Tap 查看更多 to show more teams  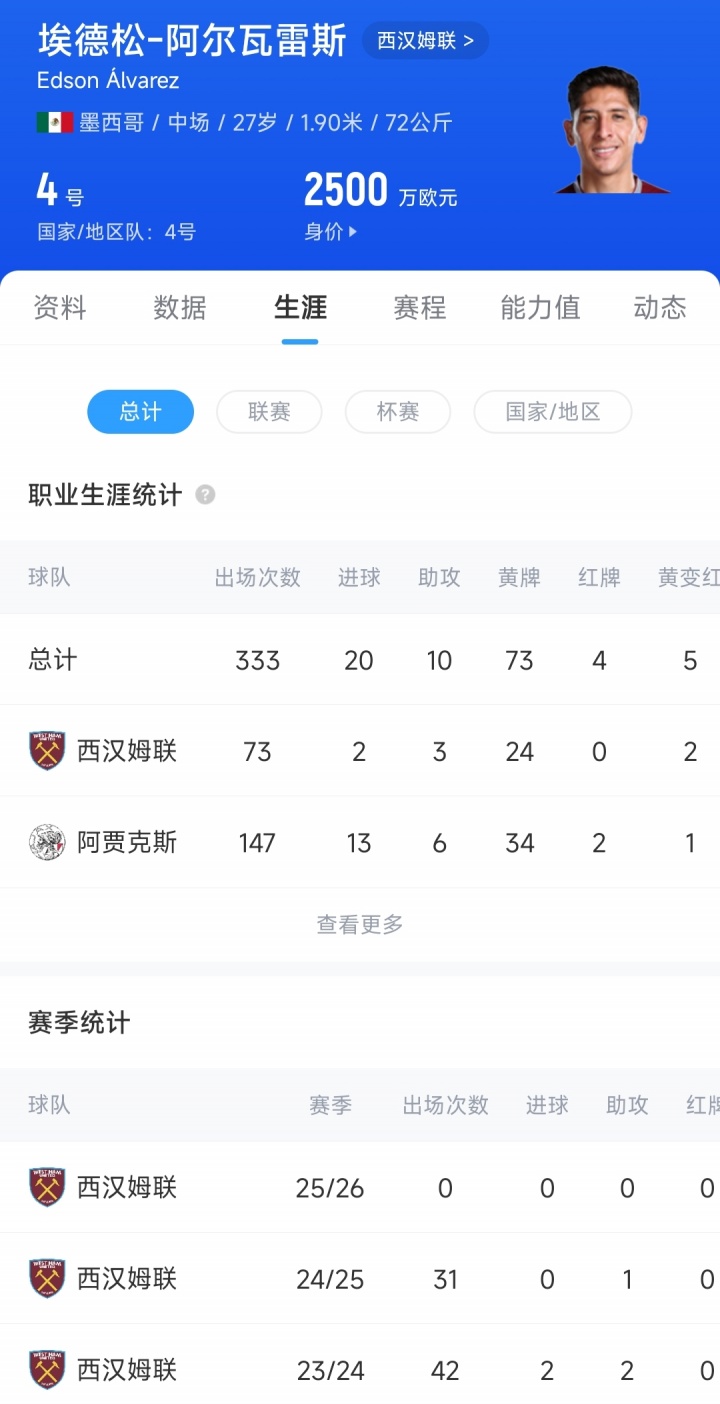(360, 925)
